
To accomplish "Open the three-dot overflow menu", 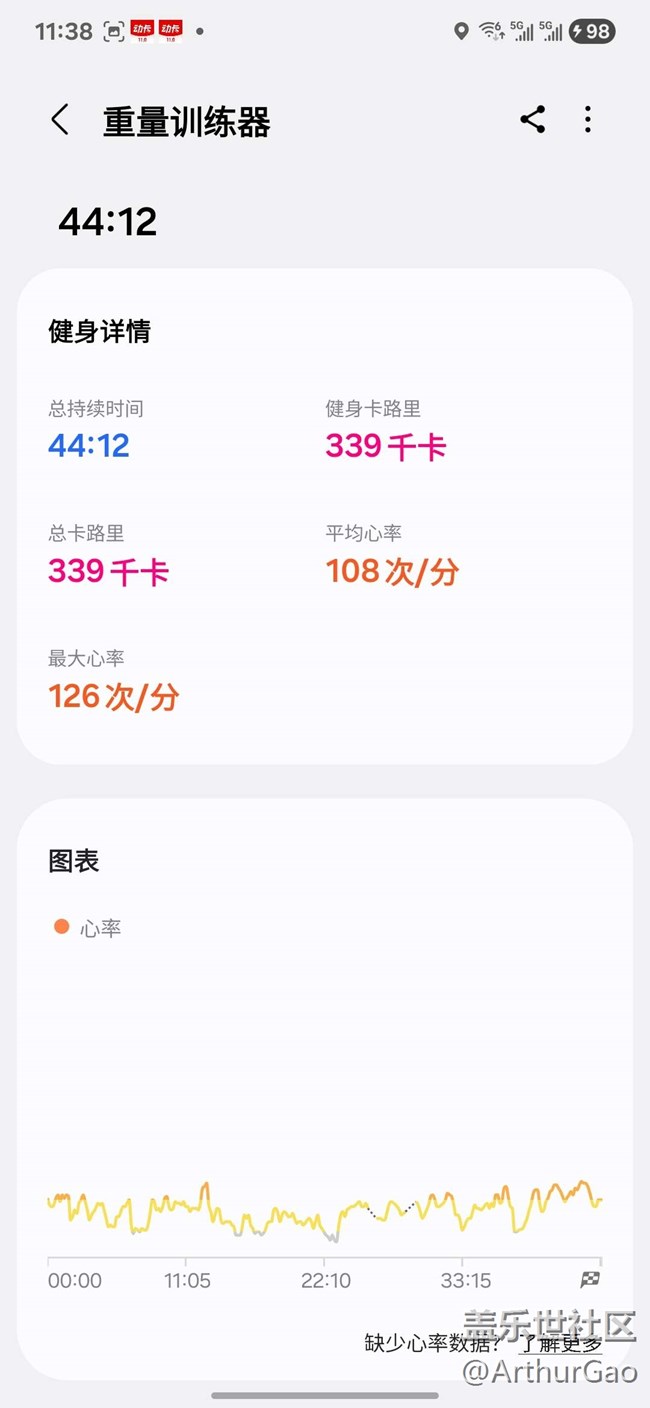I will pos(588,120).
